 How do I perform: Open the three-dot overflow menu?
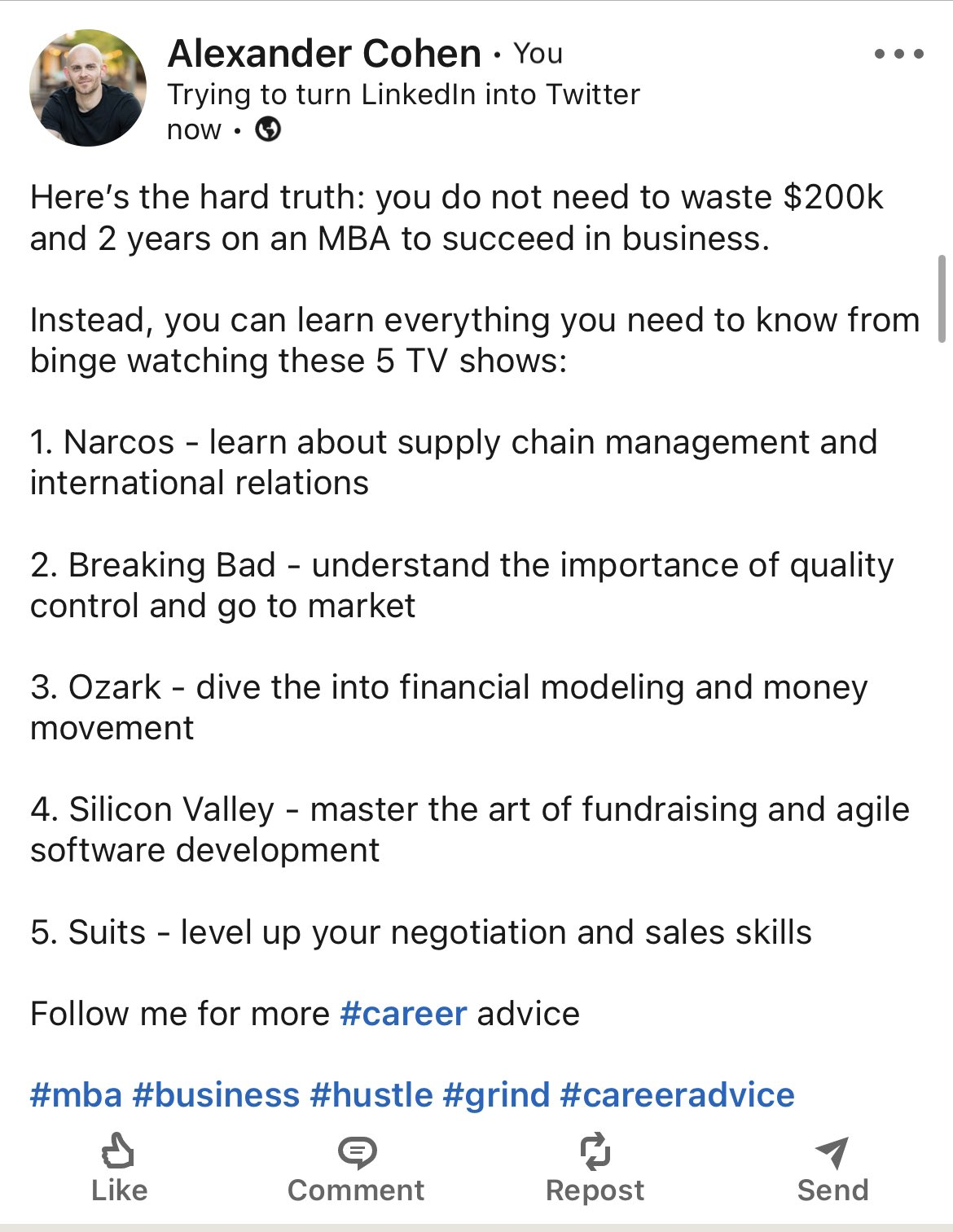click(898, 54)
